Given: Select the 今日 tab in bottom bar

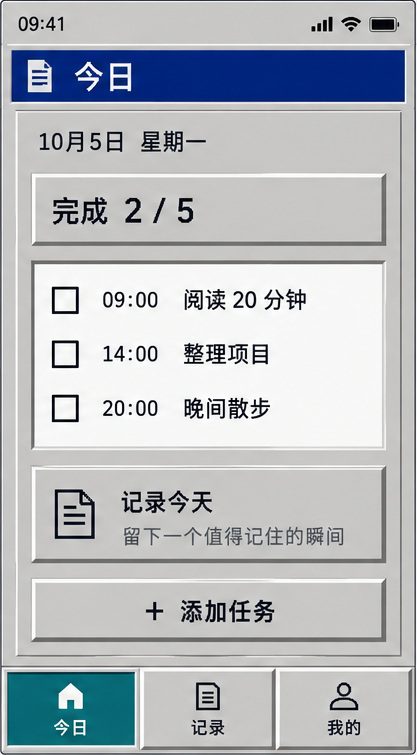Looking at the screenshot, I should (x=71, y=708).
